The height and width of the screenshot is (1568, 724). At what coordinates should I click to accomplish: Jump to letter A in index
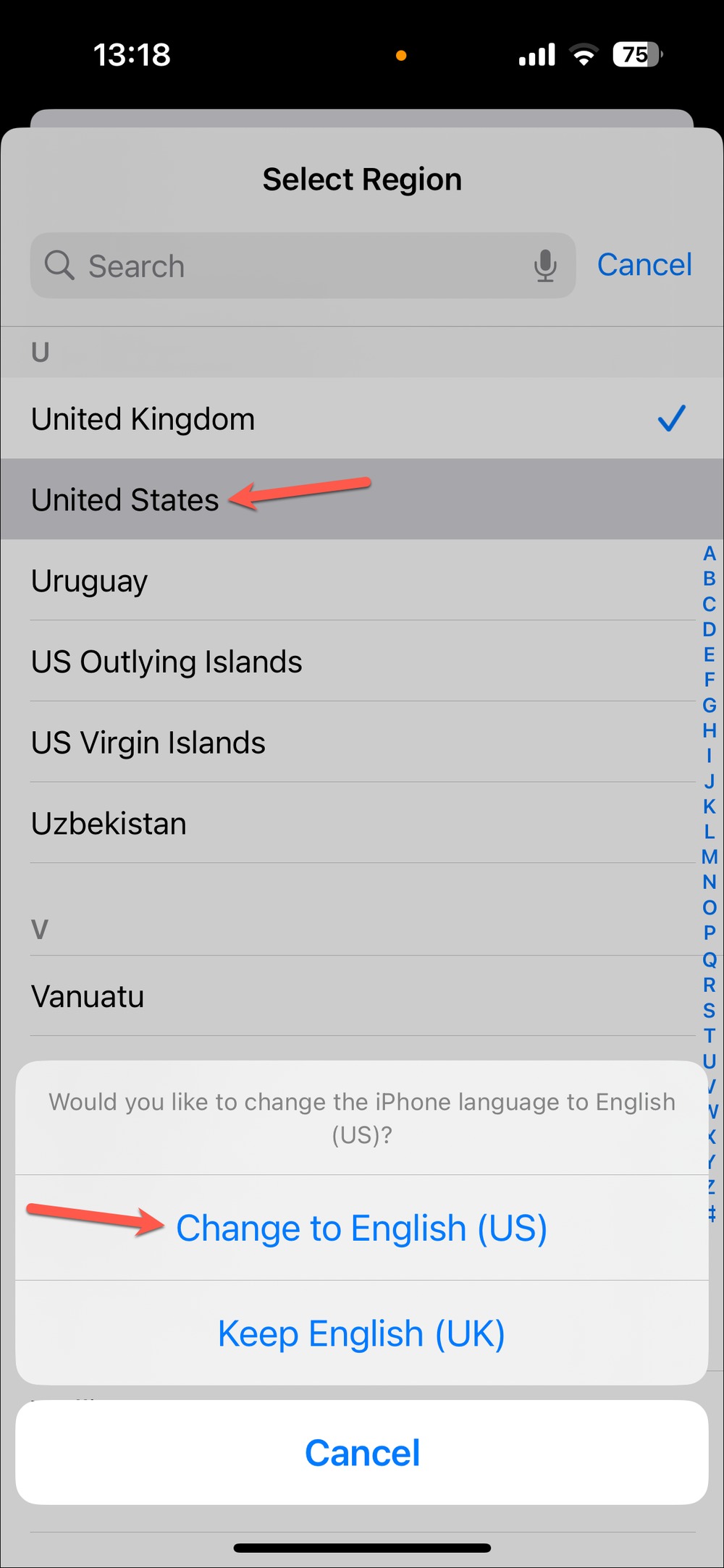pyautogui.click(x=710, y=554)
